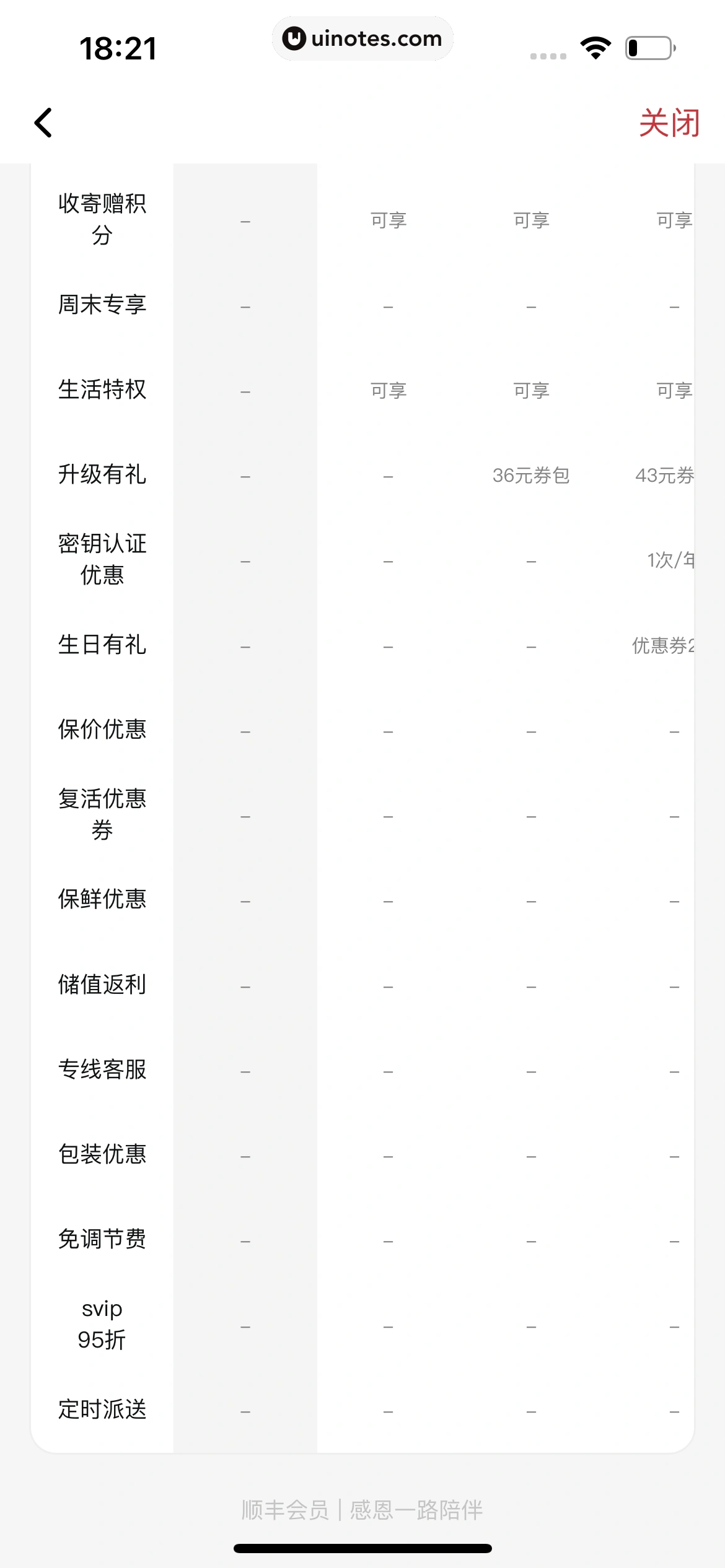Viewport: 725px width, 1568px height.
Task: Click the uinotes.com logo pill
Action: click(362, 38)
